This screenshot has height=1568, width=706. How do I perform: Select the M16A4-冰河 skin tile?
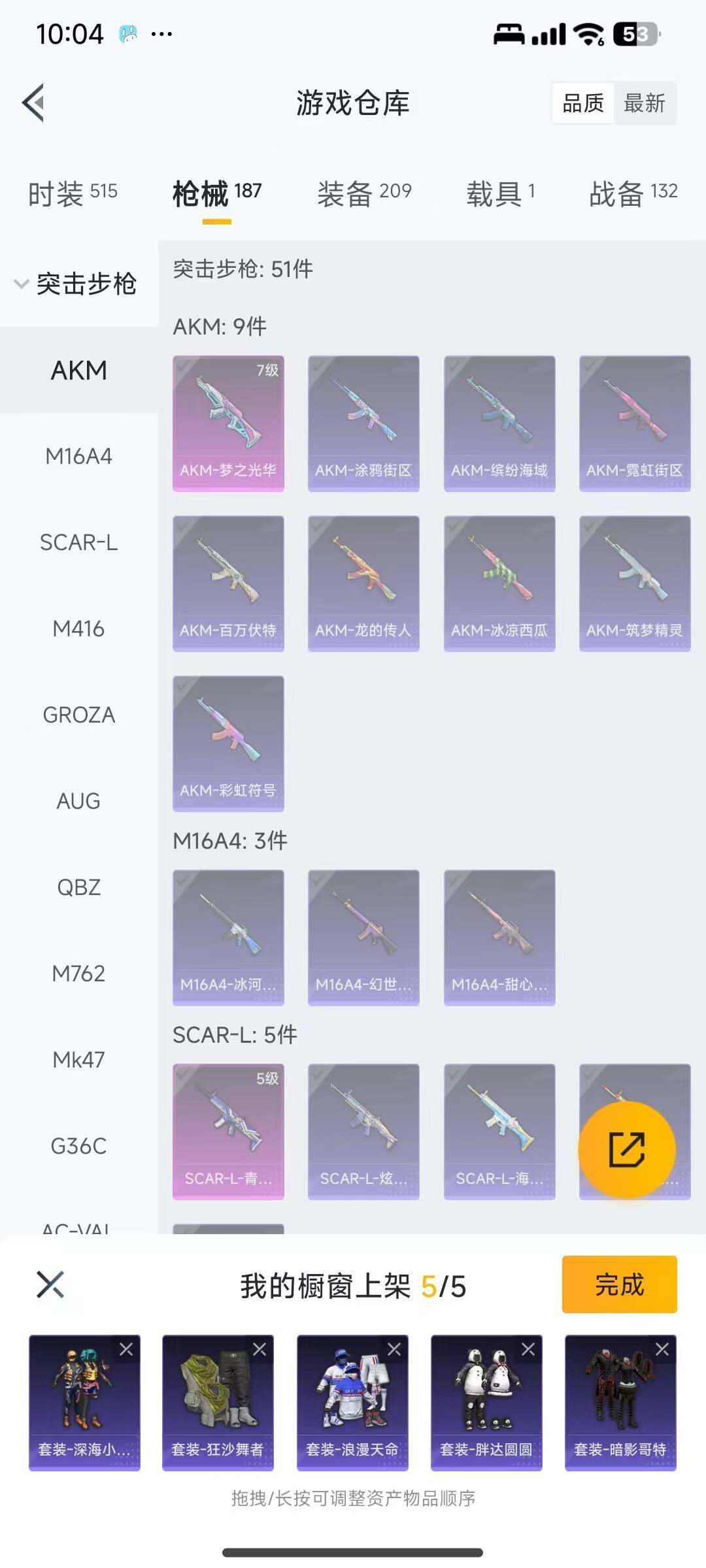pyautogui.click(x=228, y=938)
